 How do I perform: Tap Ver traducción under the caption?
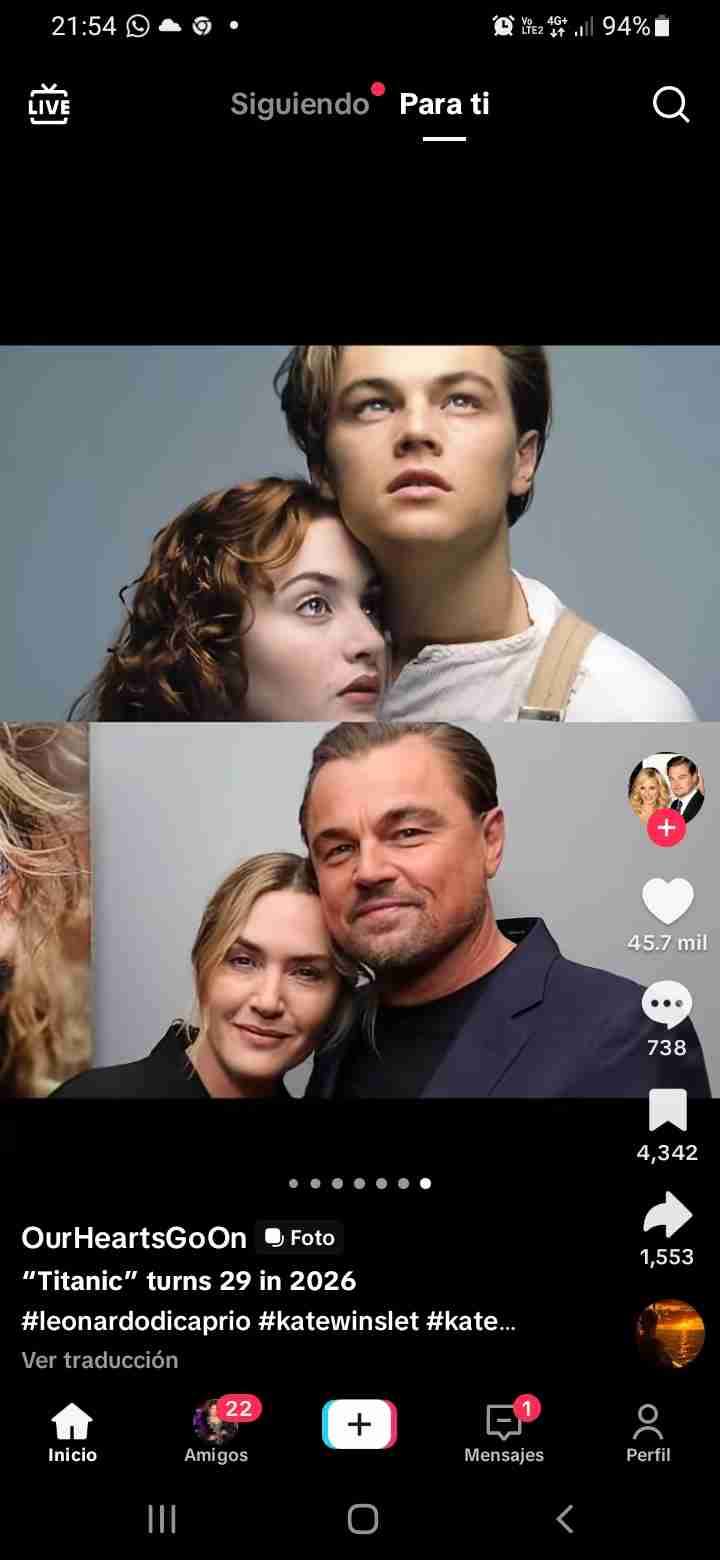[x=100, y=1360]
